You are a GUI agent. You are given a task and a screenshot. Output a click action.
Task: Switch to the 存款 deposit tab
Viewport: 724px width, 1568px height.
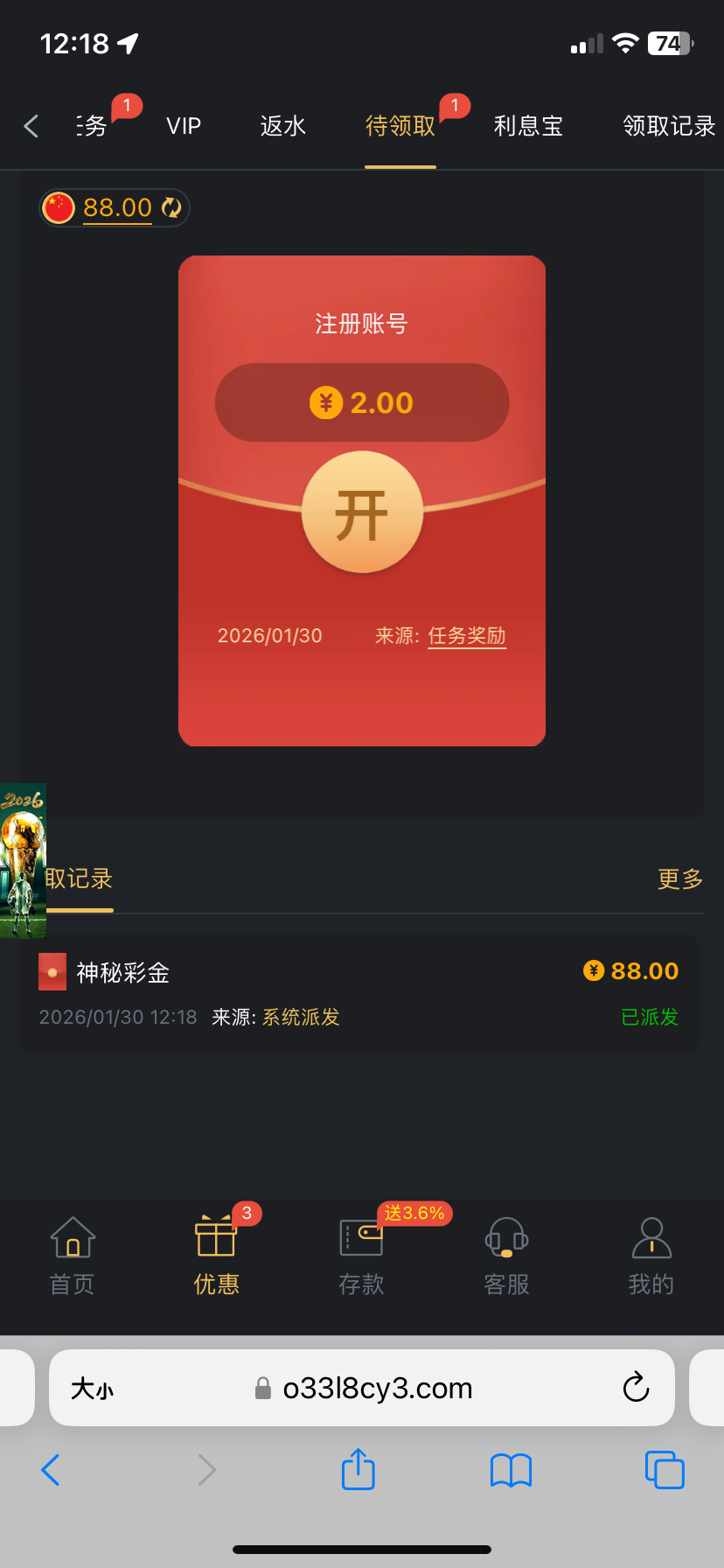click(x=361, y=1256)
